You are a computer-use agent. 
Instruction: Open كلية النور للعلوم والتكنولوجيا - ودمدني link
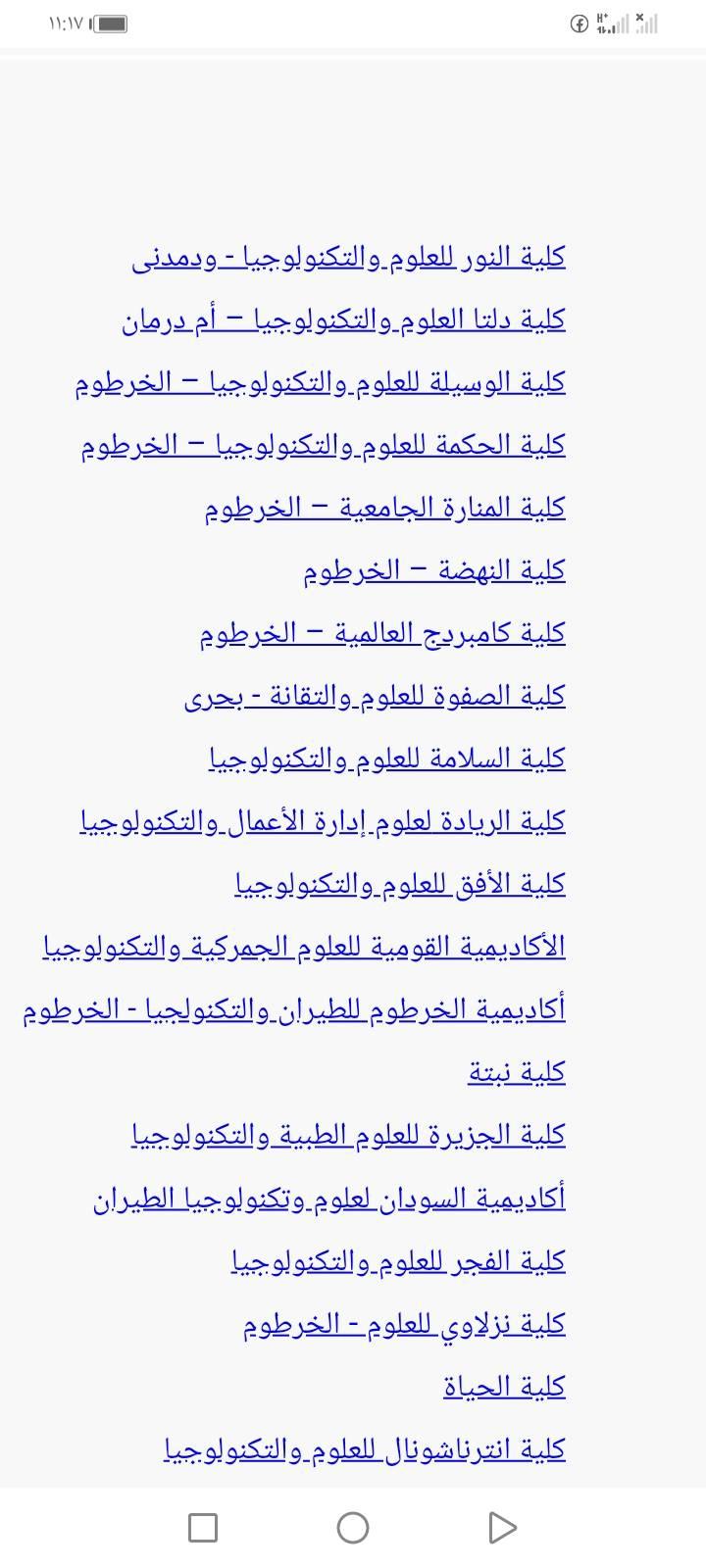pyautogui.click(x=348, y=258)
